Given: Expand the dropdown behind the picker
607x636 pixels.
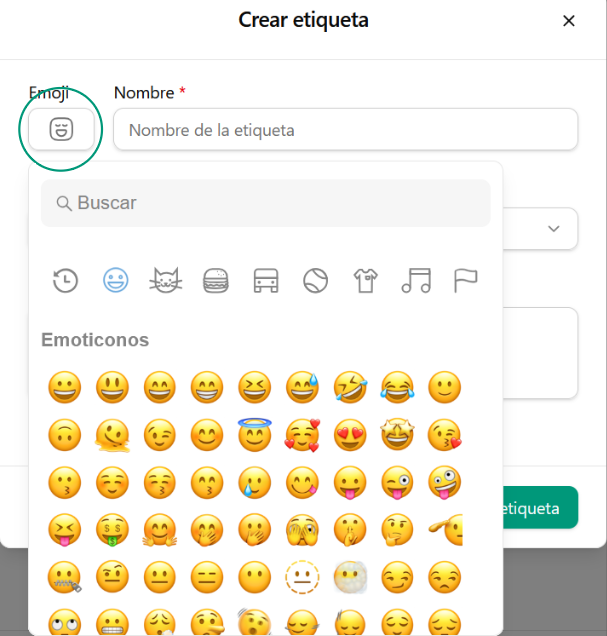Looking at the screenshot, I should [555, 229].
